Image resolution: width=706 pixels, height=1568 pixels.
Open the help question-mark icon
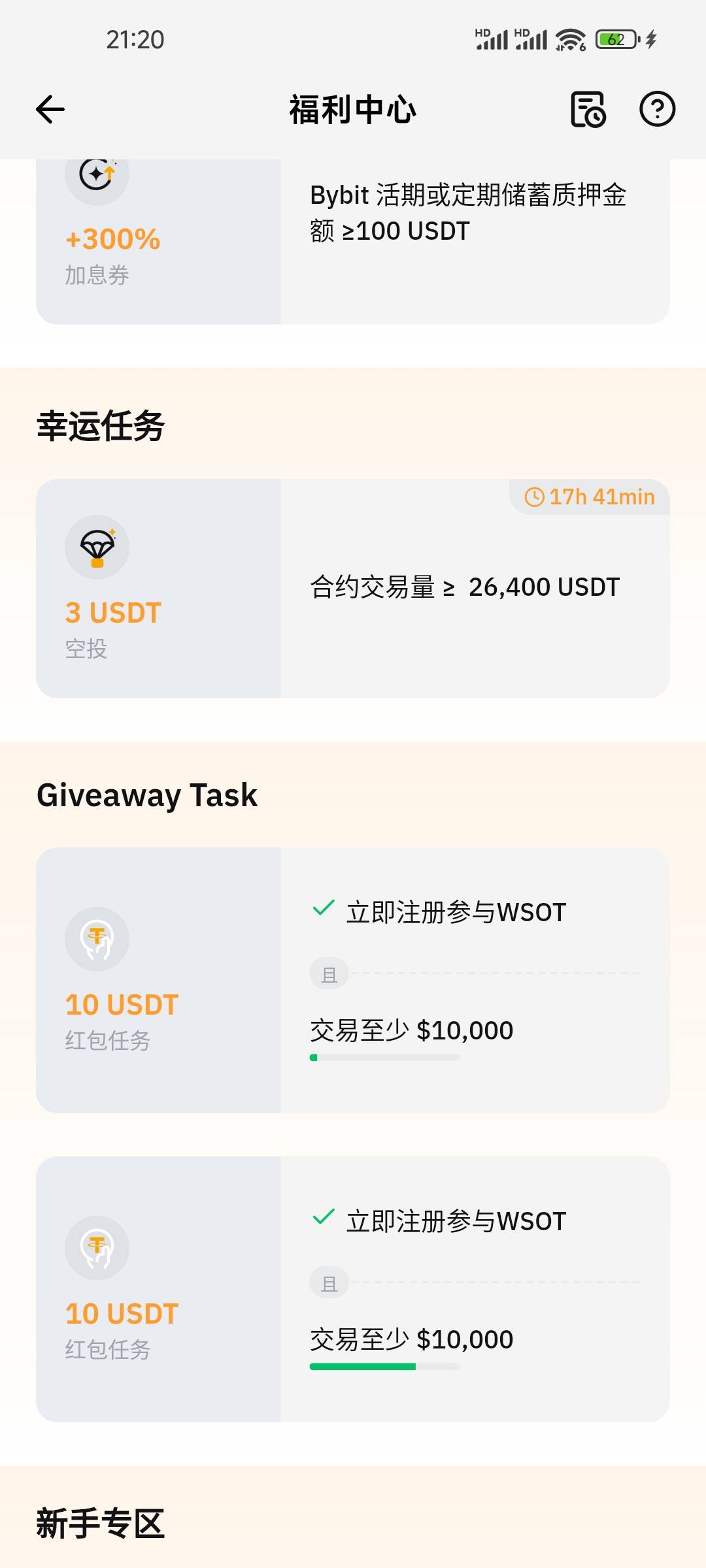coord(657,109)
